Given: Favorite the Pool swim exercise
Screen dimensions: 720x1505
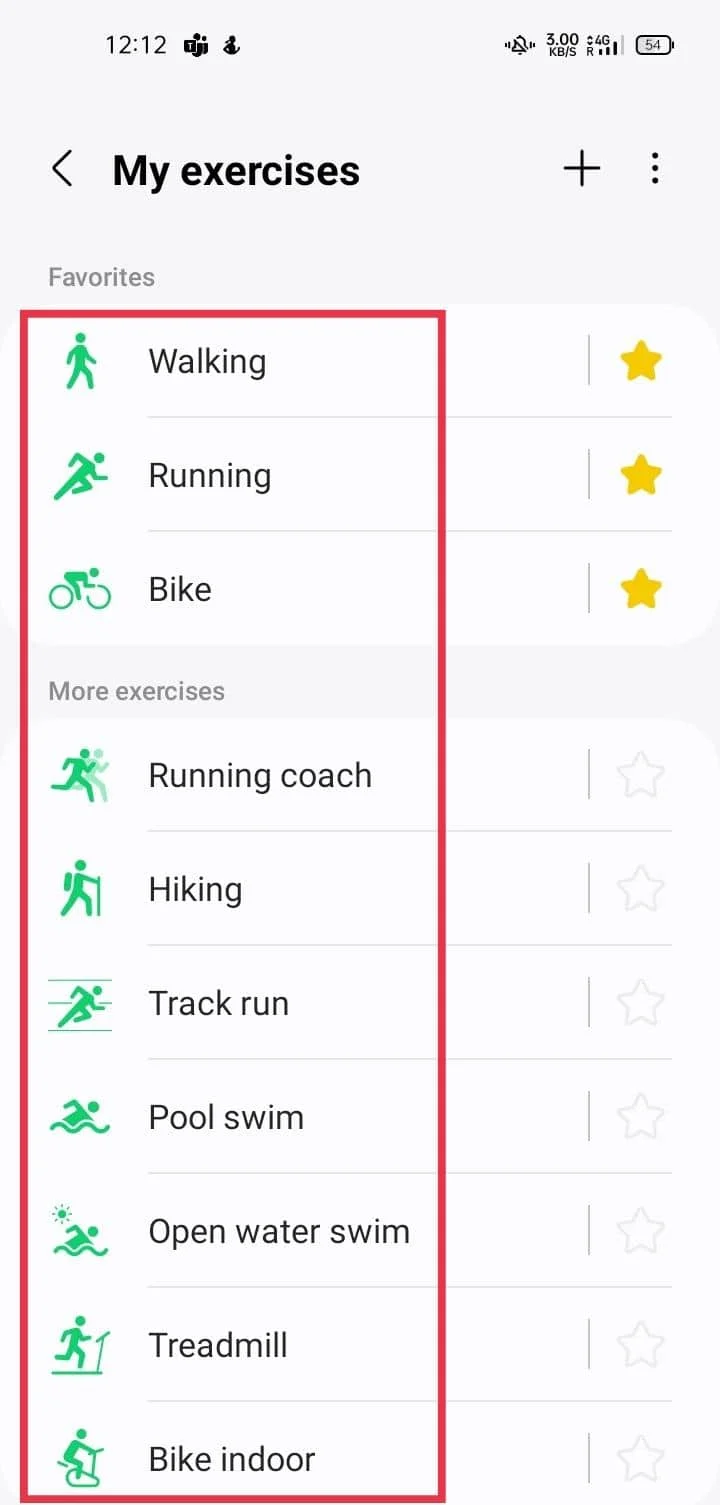Looking at the screenshot, I should coord(640,1117).
